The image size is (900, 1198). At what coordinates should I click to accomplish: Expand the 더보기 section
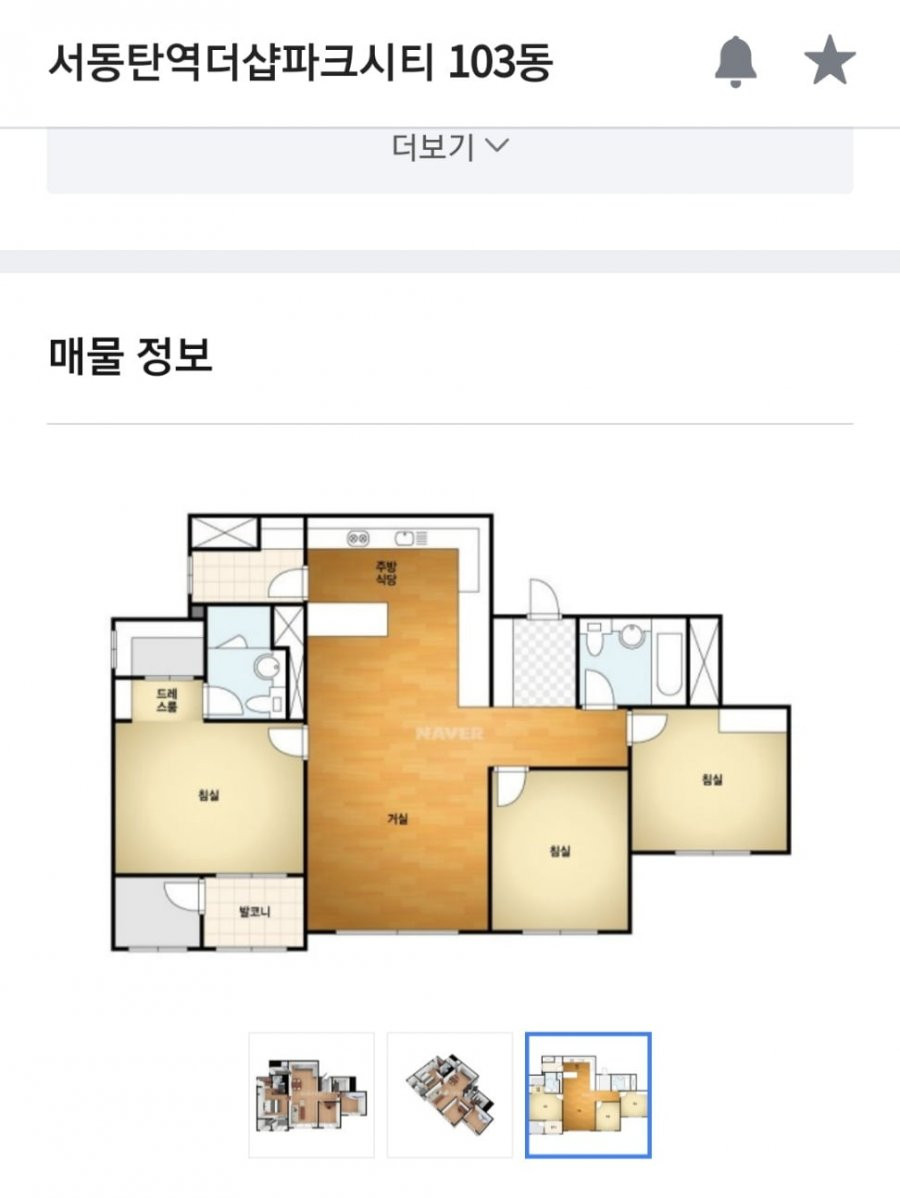(450, 148)
